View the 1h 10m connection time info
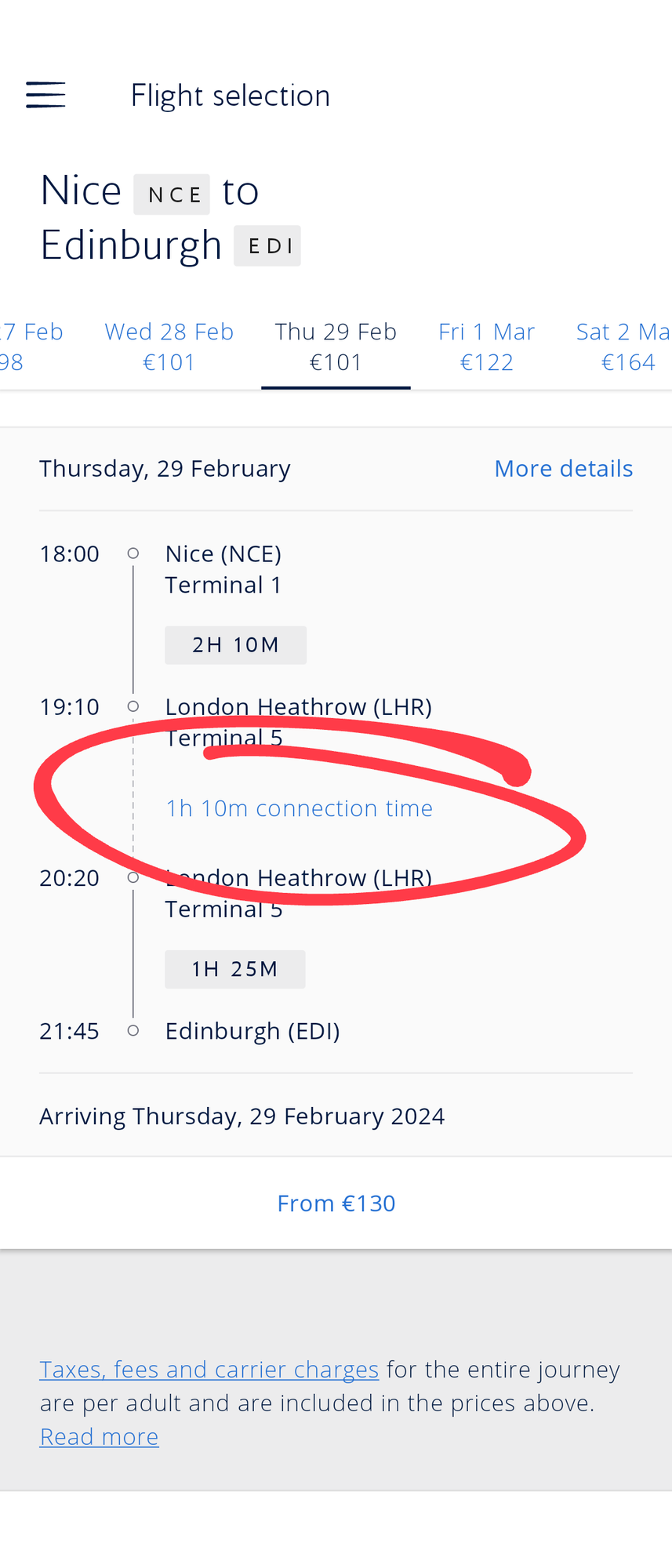672x1568 pixels. click(x=299, y=808)
